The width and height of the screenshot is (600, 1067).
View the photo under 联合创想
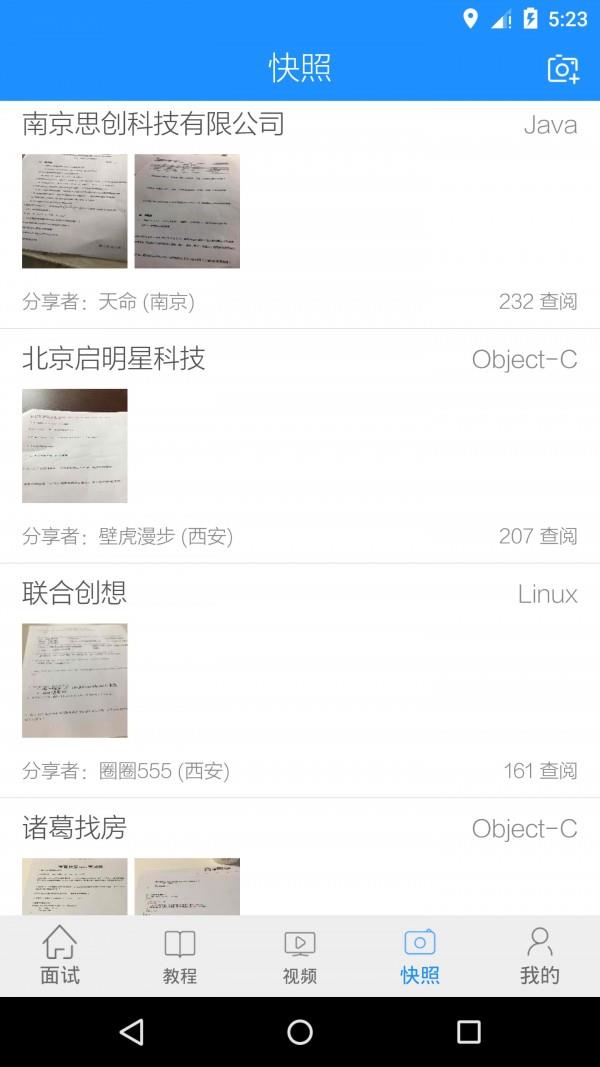pyautogui.click(x=75, y=680)
